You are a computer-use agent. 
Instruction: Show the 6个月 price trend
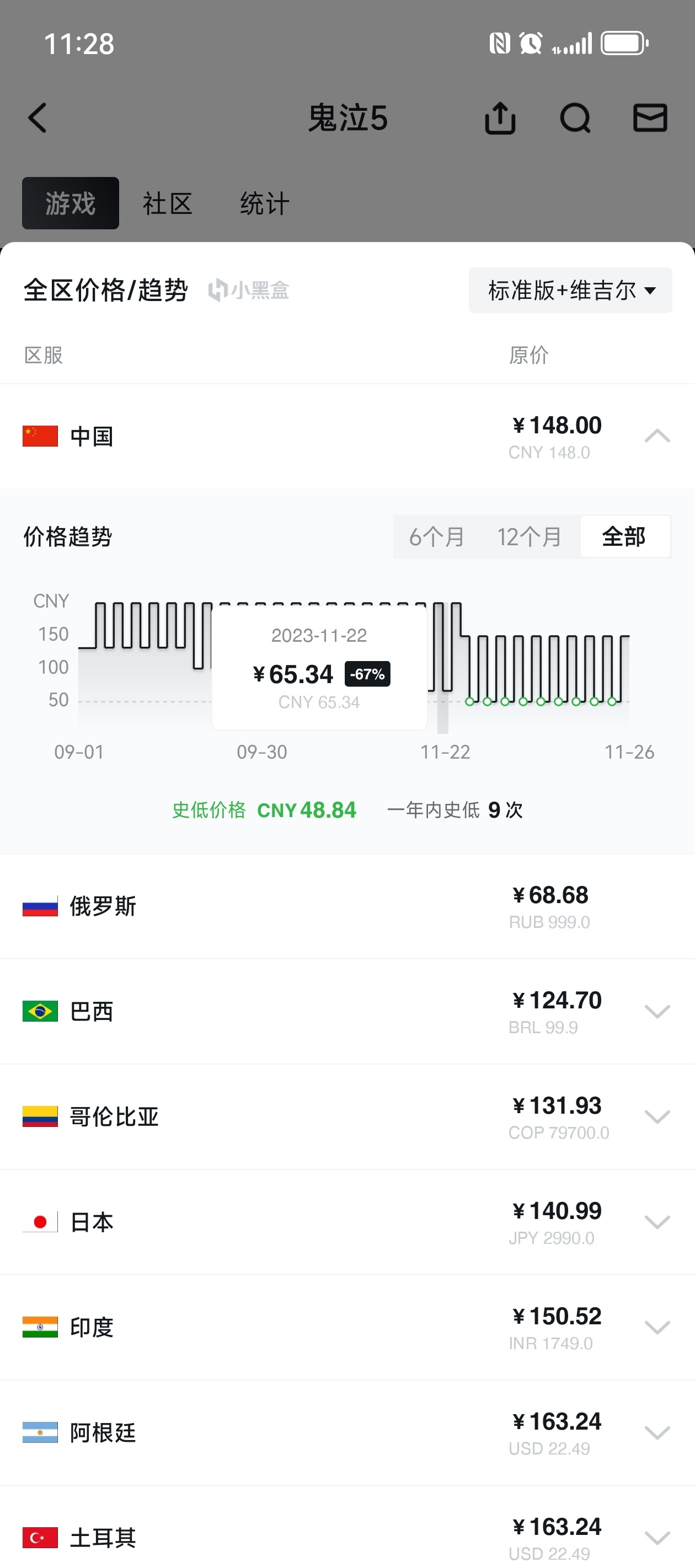437,537
